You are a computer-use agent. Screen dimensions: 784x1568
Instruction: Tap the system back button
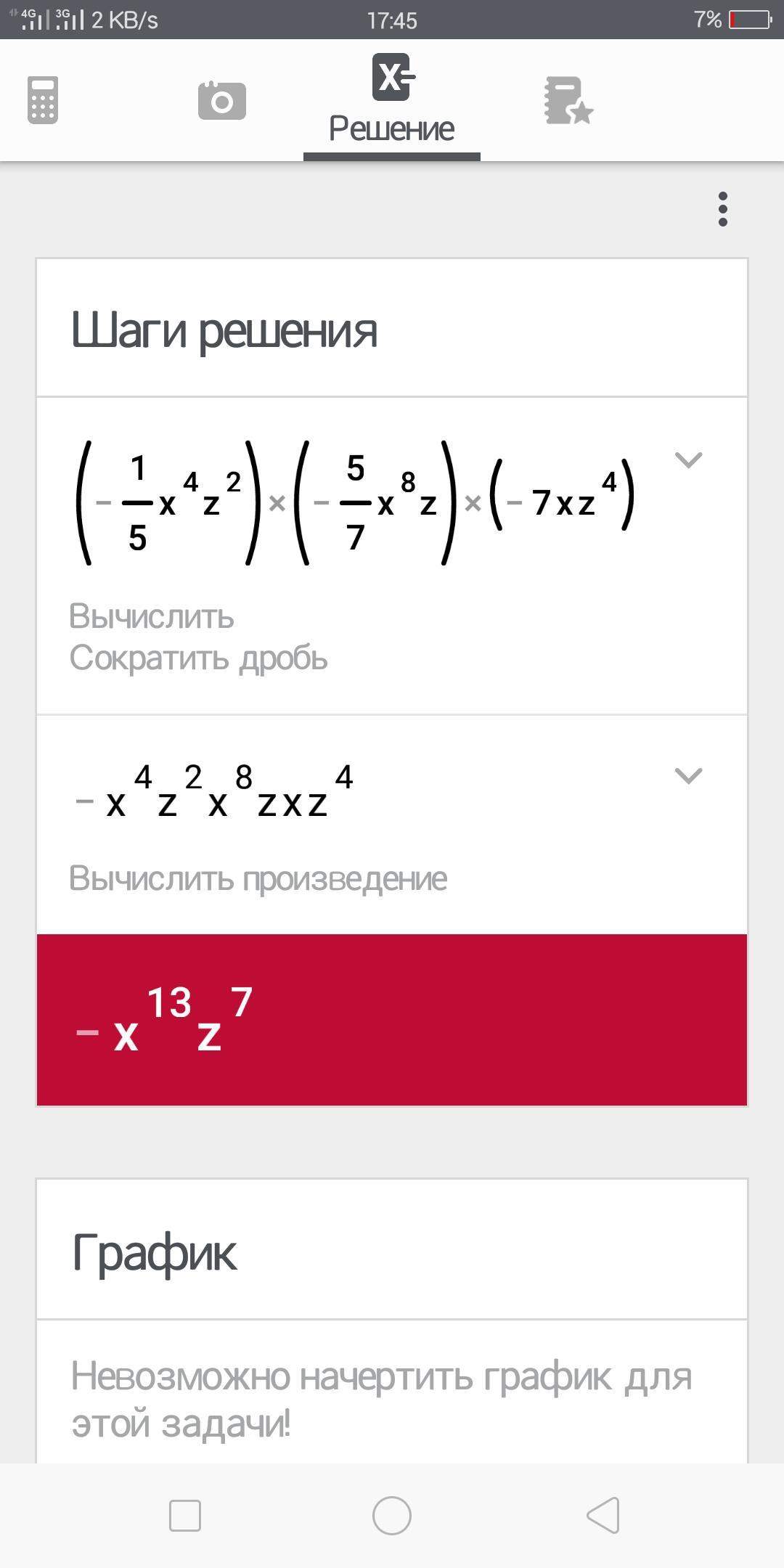[603, 1516]
